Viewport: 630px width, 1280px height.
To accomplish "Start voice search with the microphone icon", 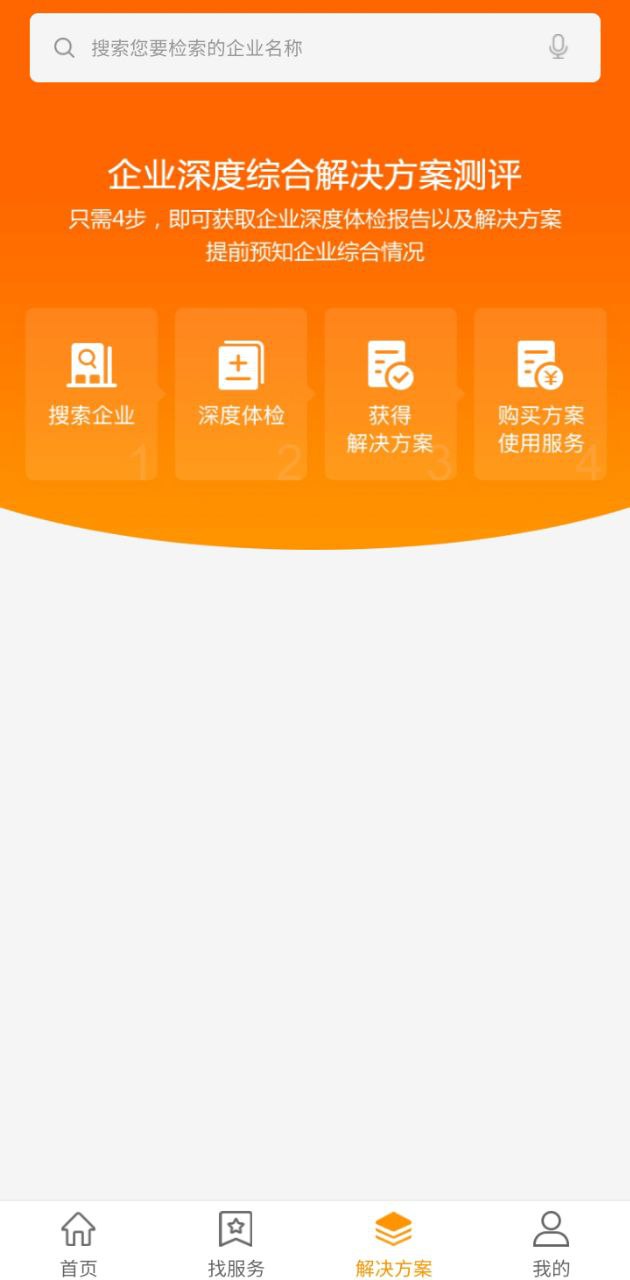I will click(558, 47).
